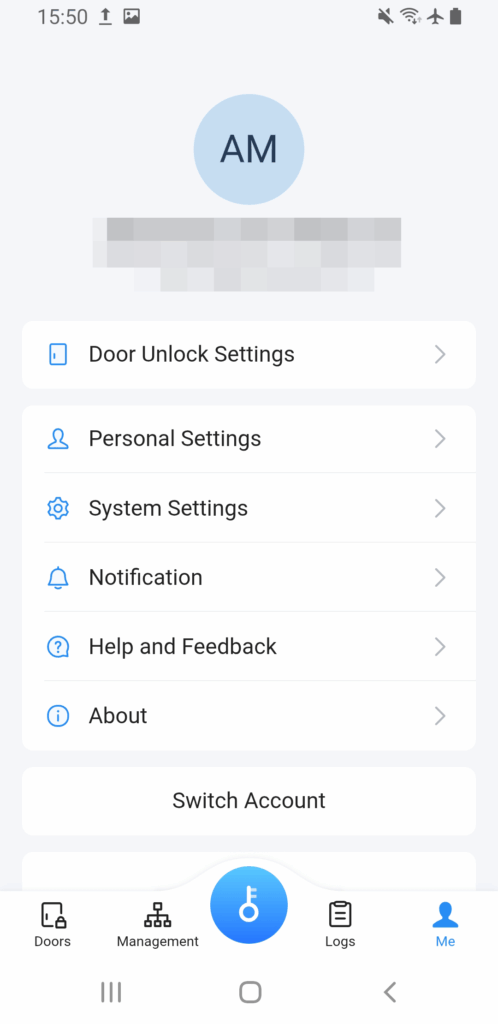Select the Me tab
498x1024 pixels.
tap(445, 924)
